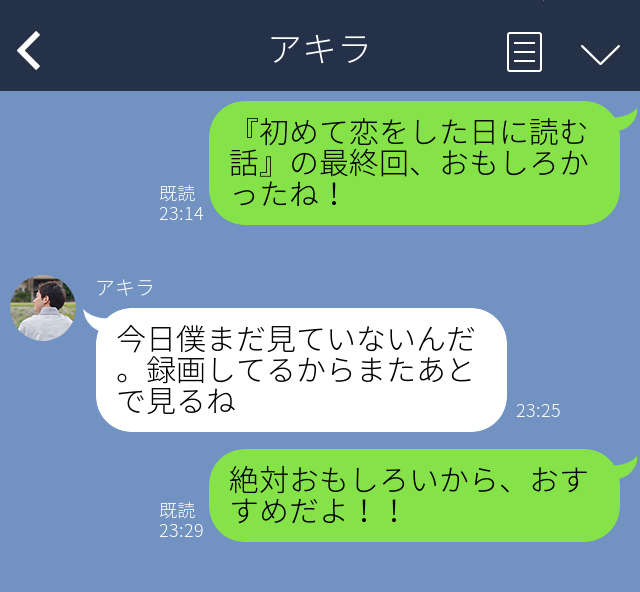Expand the chat options chevron

(600, 53)
